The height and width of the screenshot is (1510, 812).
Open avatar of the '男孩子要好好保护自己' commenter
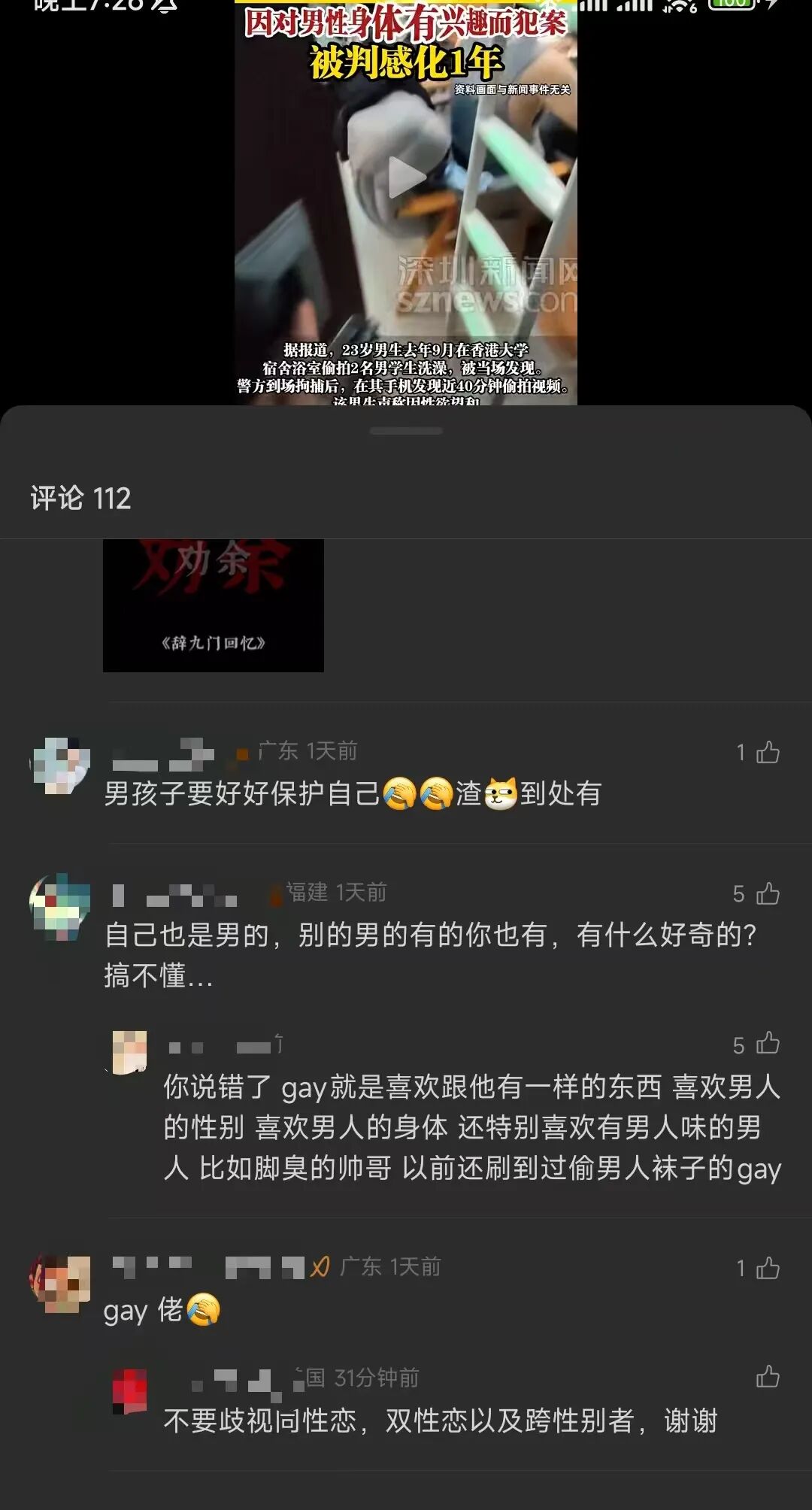click(60, 766)
